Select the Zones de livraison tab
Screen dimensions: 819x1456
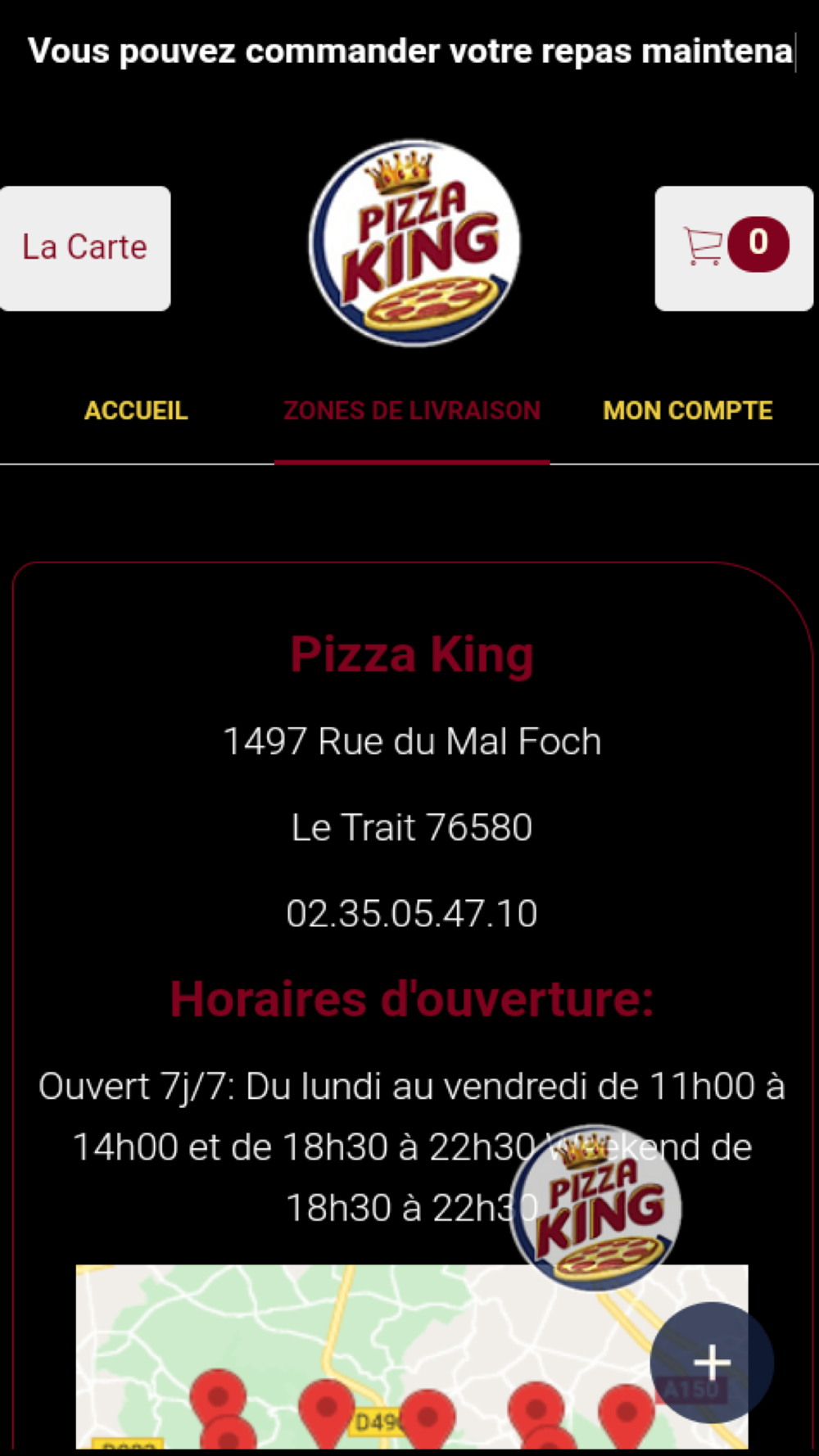[412, 410]
